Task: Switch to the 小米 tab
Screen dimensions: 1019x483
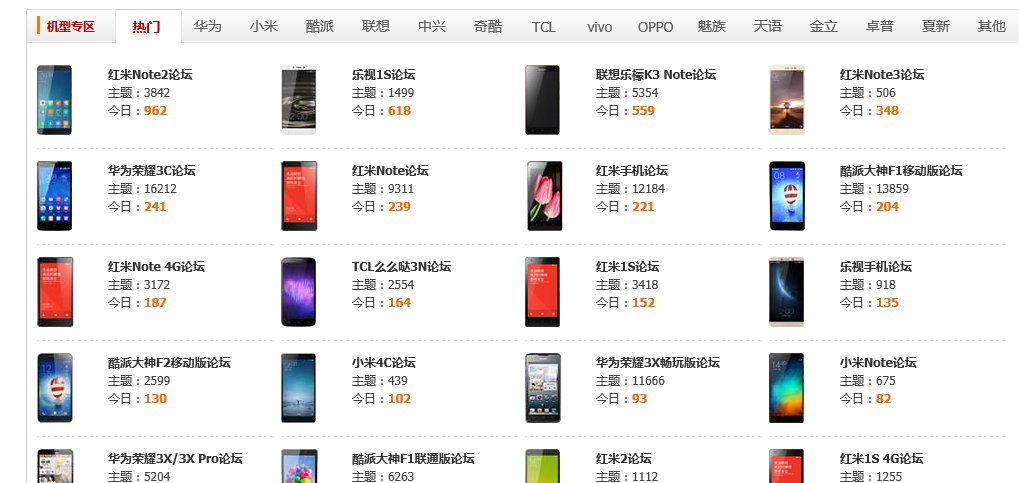Action: [264, 26]
